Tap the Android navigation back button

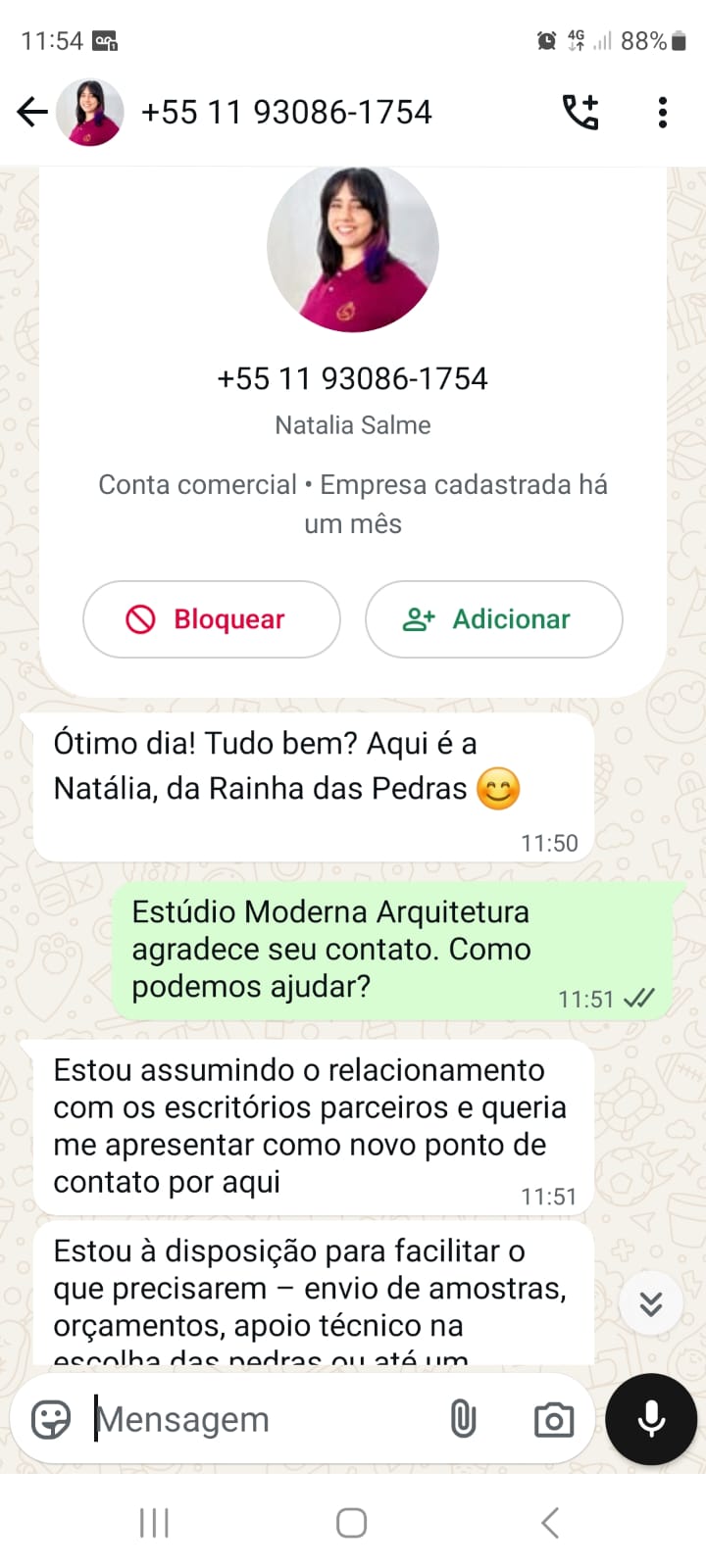[549, 1522]
